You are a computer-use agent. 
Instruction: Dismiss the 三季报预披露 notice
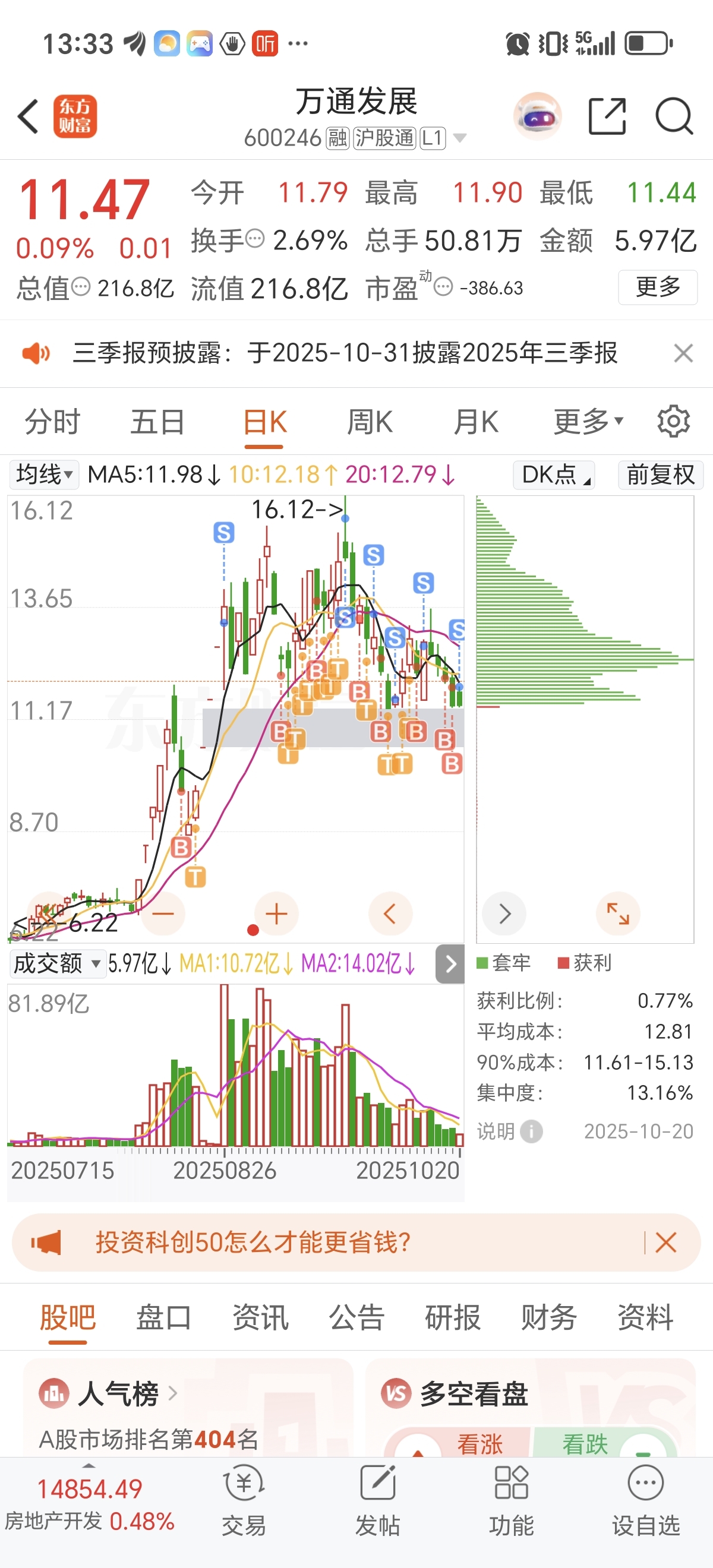683,353
